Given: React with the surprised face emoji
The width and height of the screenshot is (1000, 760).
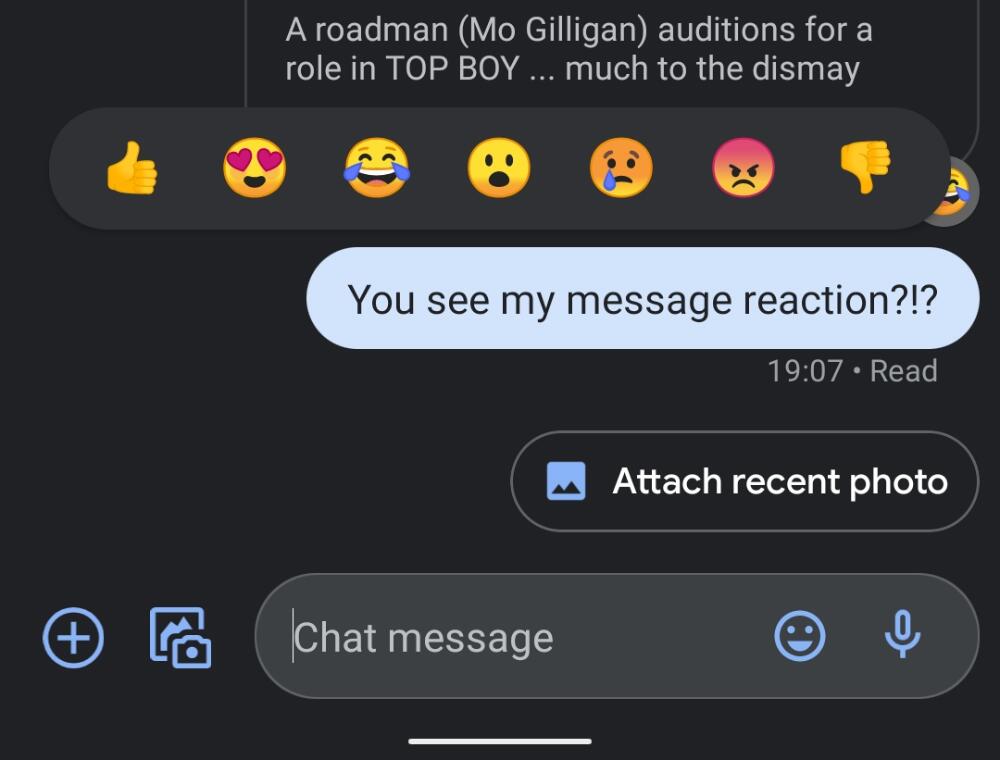Looking at the screenshot, I should coord(498,168).
